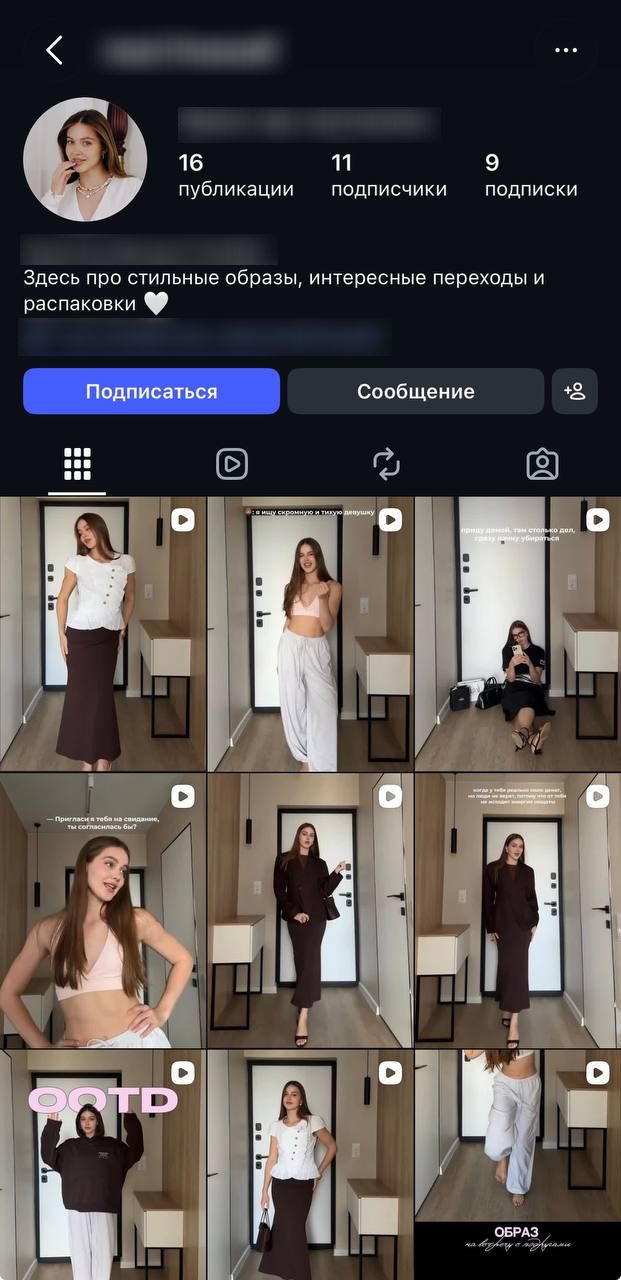This screenshot has width=621, height=1280.
Task: Open the video captioned ОБРАЗ
Action: point(518,1165)
